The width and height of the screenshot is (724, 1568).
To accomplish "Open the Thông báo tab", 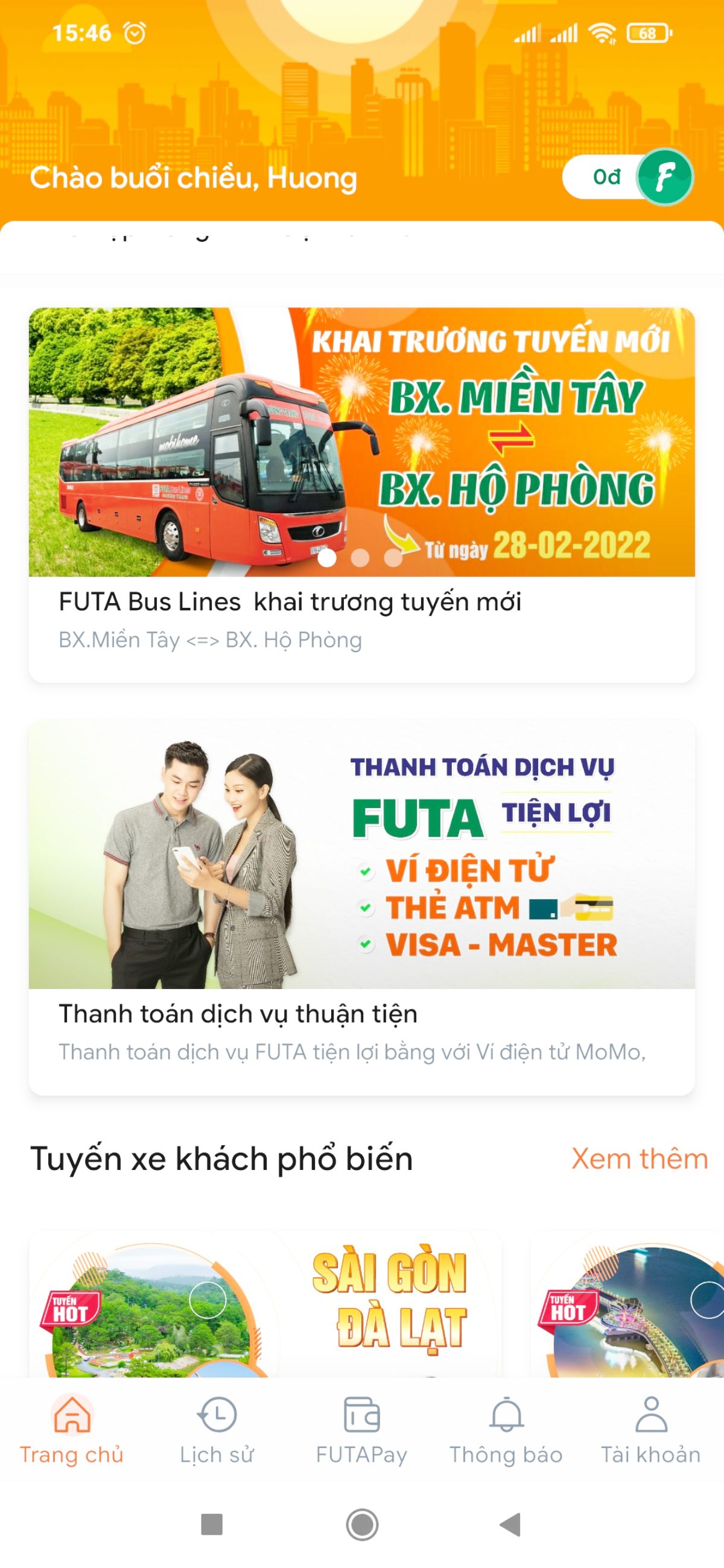I will coord(506,1431).
